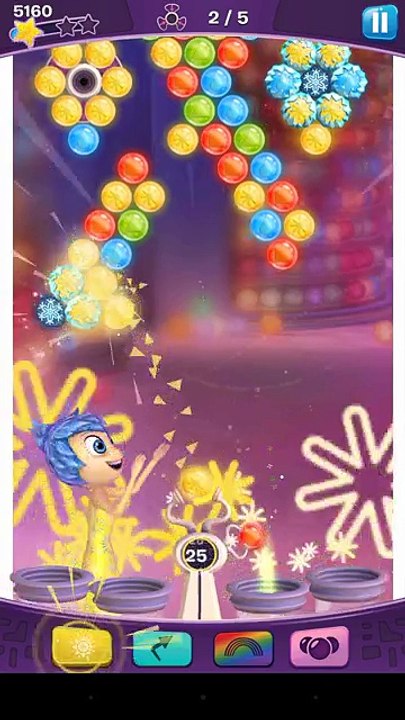Select the rainbow bubble booster
This screenshot has height=720, width=405.
(x=243, y=648)
